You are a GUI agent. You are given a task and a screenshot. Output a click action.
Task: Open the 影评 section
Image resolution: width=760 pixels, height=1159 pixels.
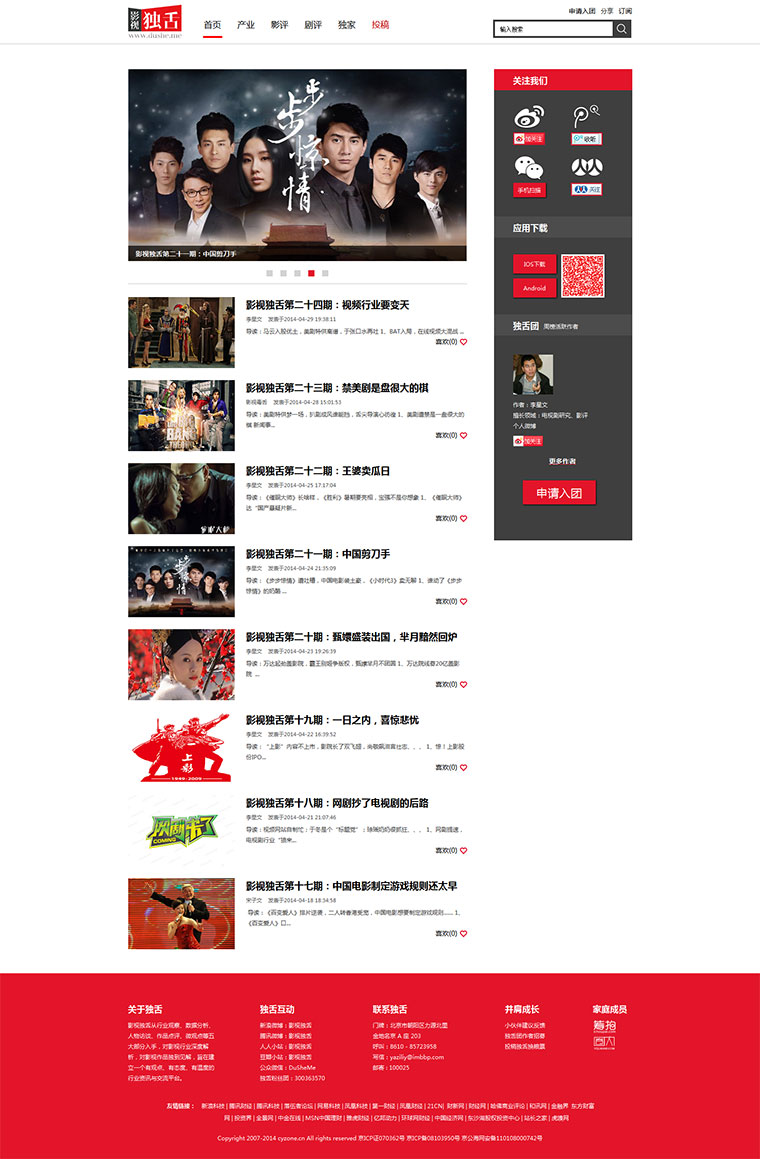(x=279, y=24)
